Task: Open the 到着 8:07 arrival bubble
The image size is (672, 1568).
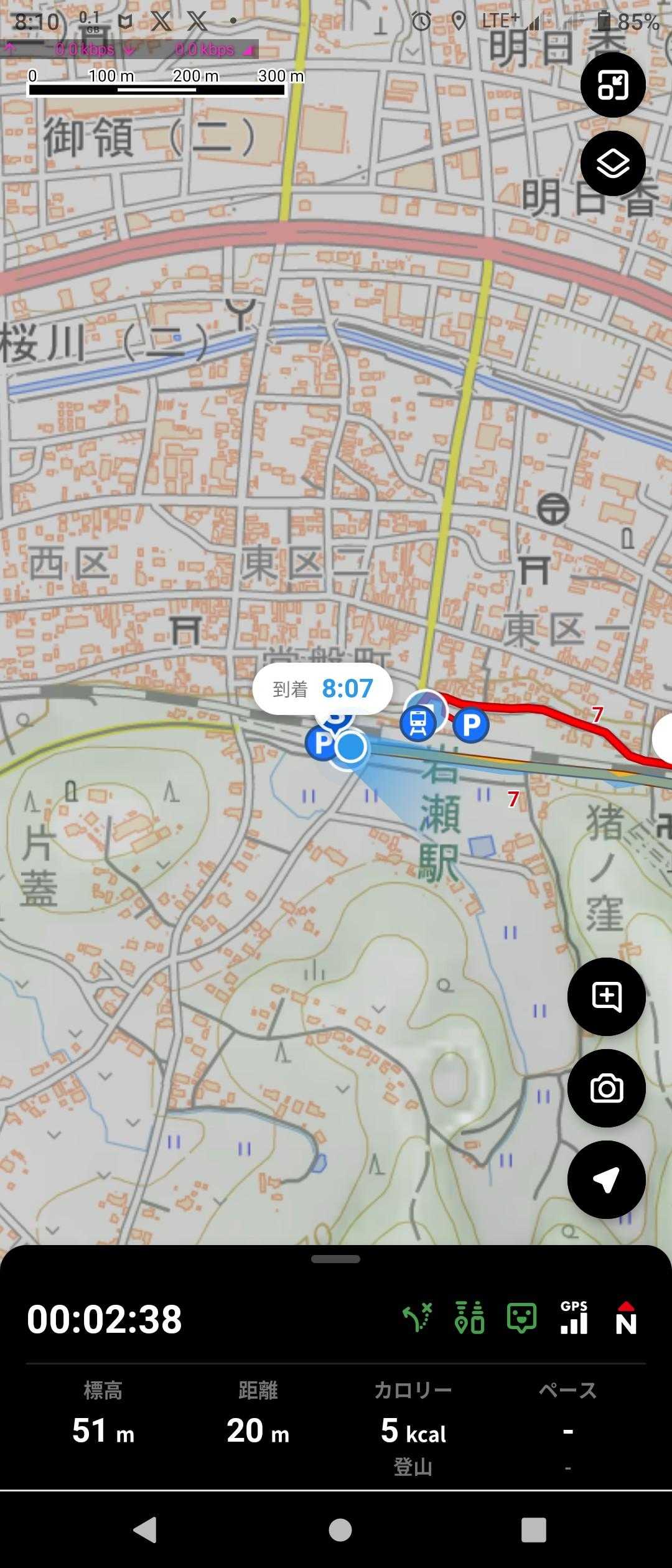Action: (322, 689)
